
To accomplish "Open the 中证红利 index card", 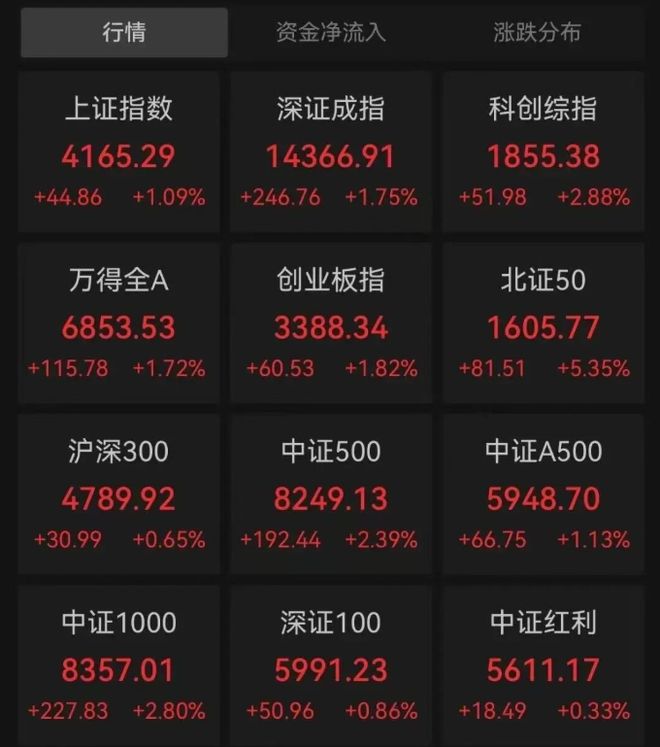I will point(543,665).
